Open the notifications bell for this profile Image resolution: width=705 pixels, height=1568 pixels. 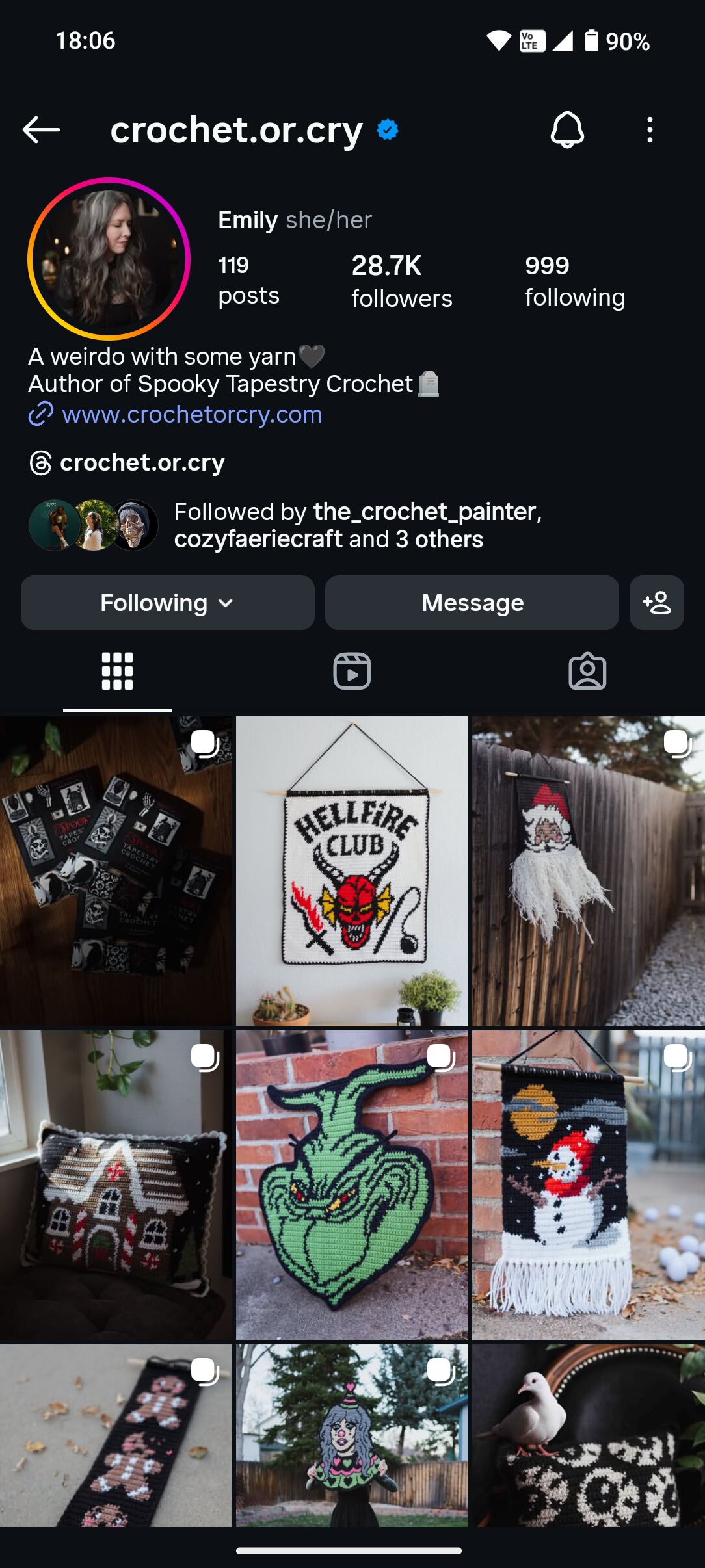[x=567, y=130]
